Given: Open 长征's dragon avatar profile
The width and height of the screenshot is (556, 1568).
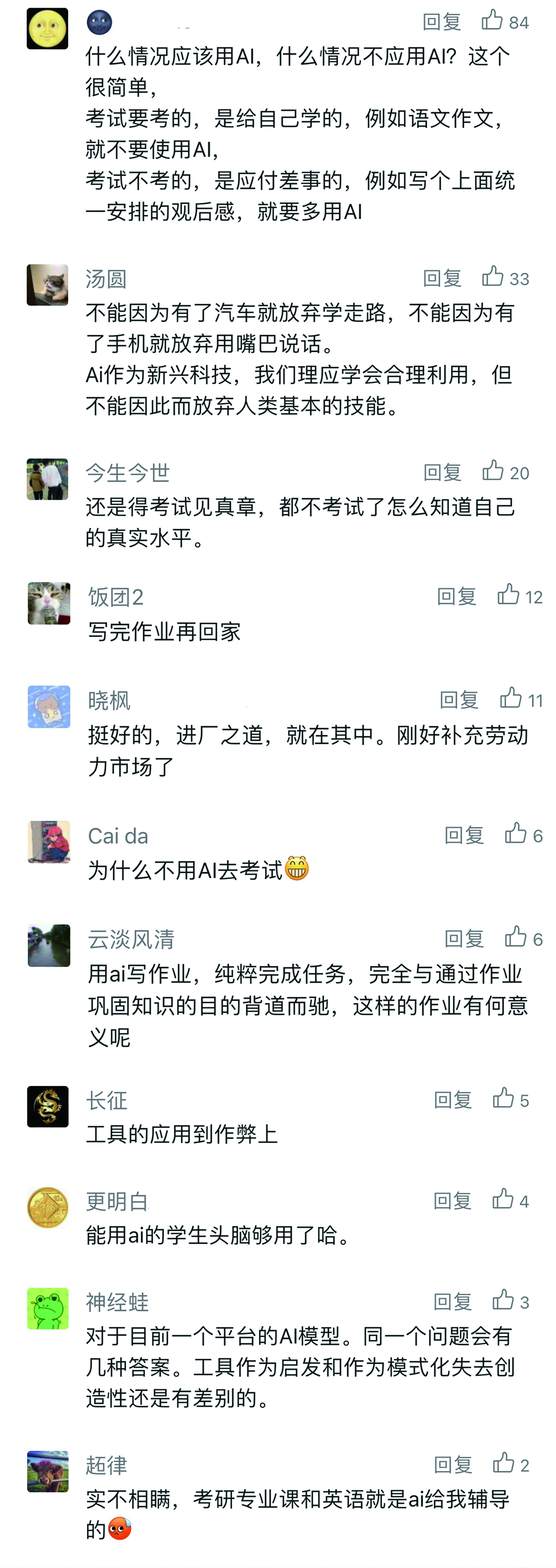Looking at the screenshot, I should pyautogui.click(x=48, y=1107).
